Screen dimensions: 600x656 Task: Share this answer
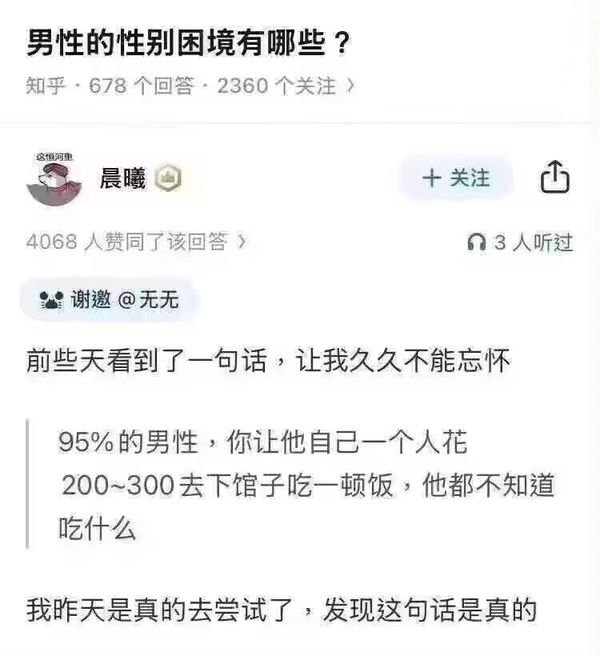tap(554, 179)
